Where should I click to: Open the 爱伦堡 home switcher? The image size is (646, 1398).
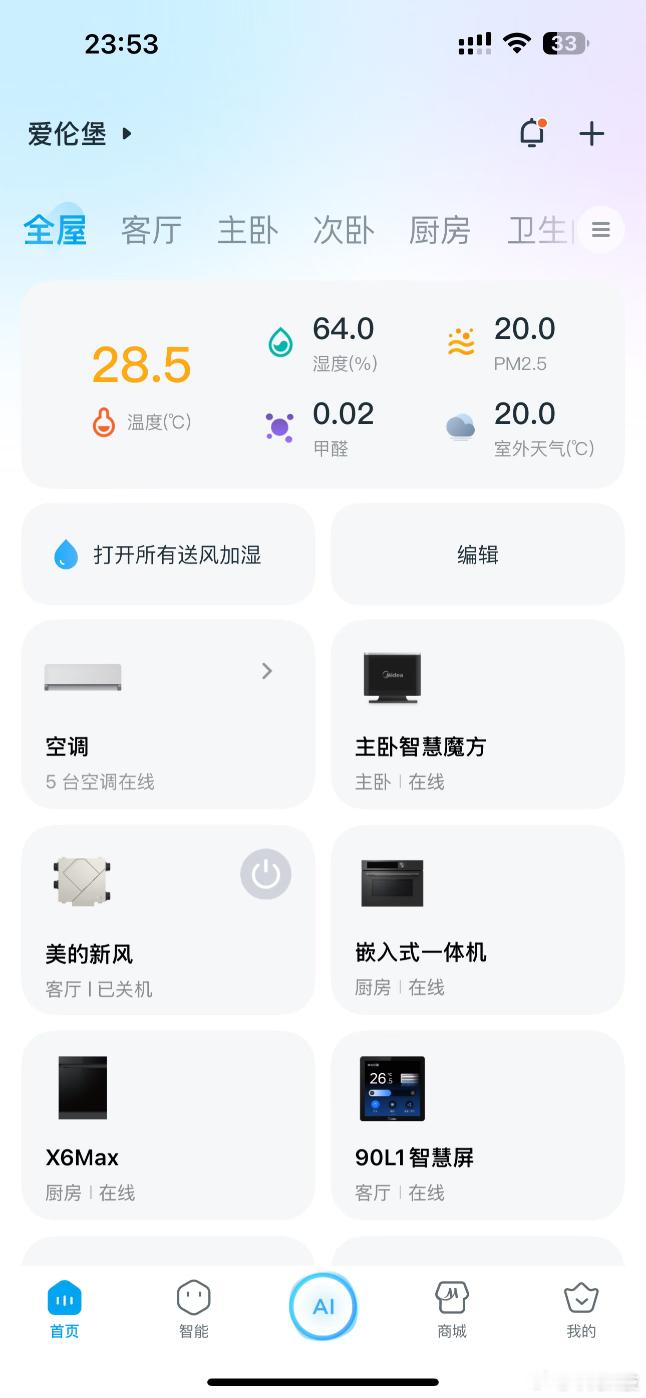point(80,133)
